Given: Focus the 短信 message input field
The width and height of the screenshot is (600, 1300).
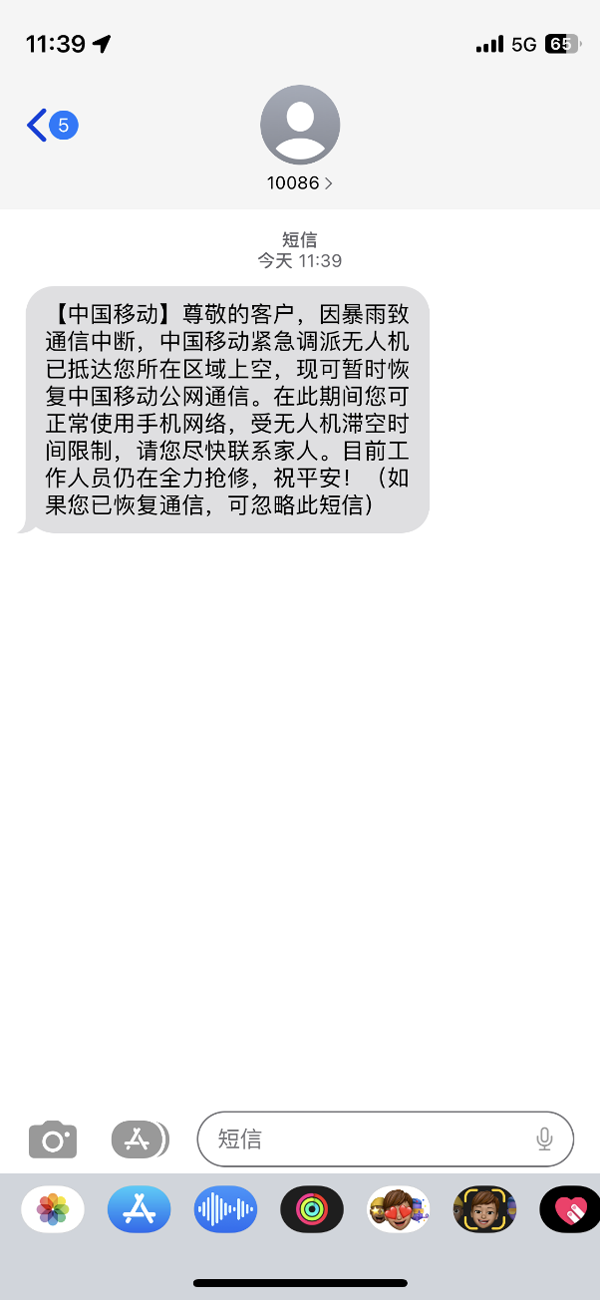Looking at the screenshot, I should click(370, 1138).
